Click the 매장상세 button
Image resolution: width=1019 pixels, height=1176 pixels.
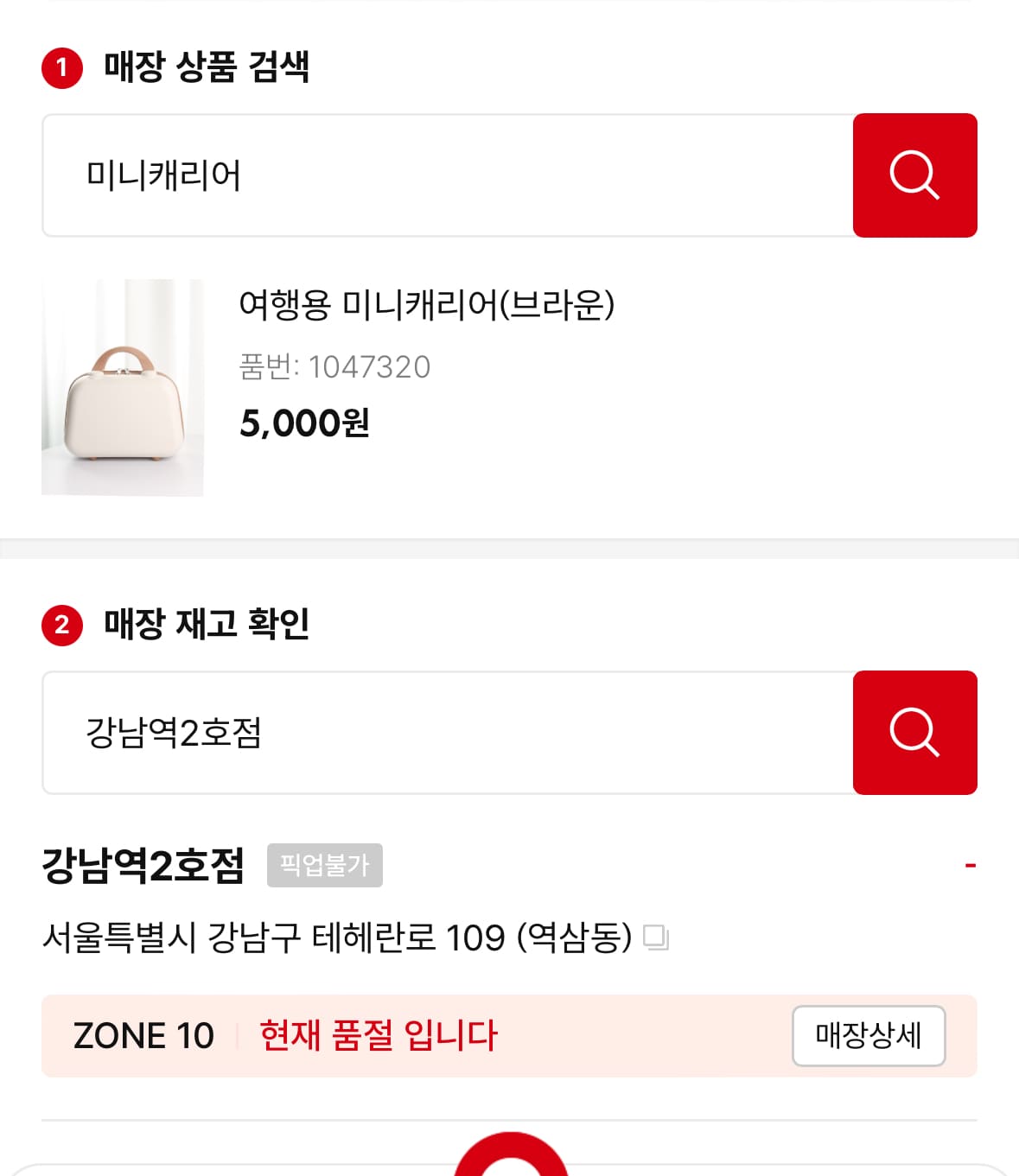click(x=869, y=1036)
